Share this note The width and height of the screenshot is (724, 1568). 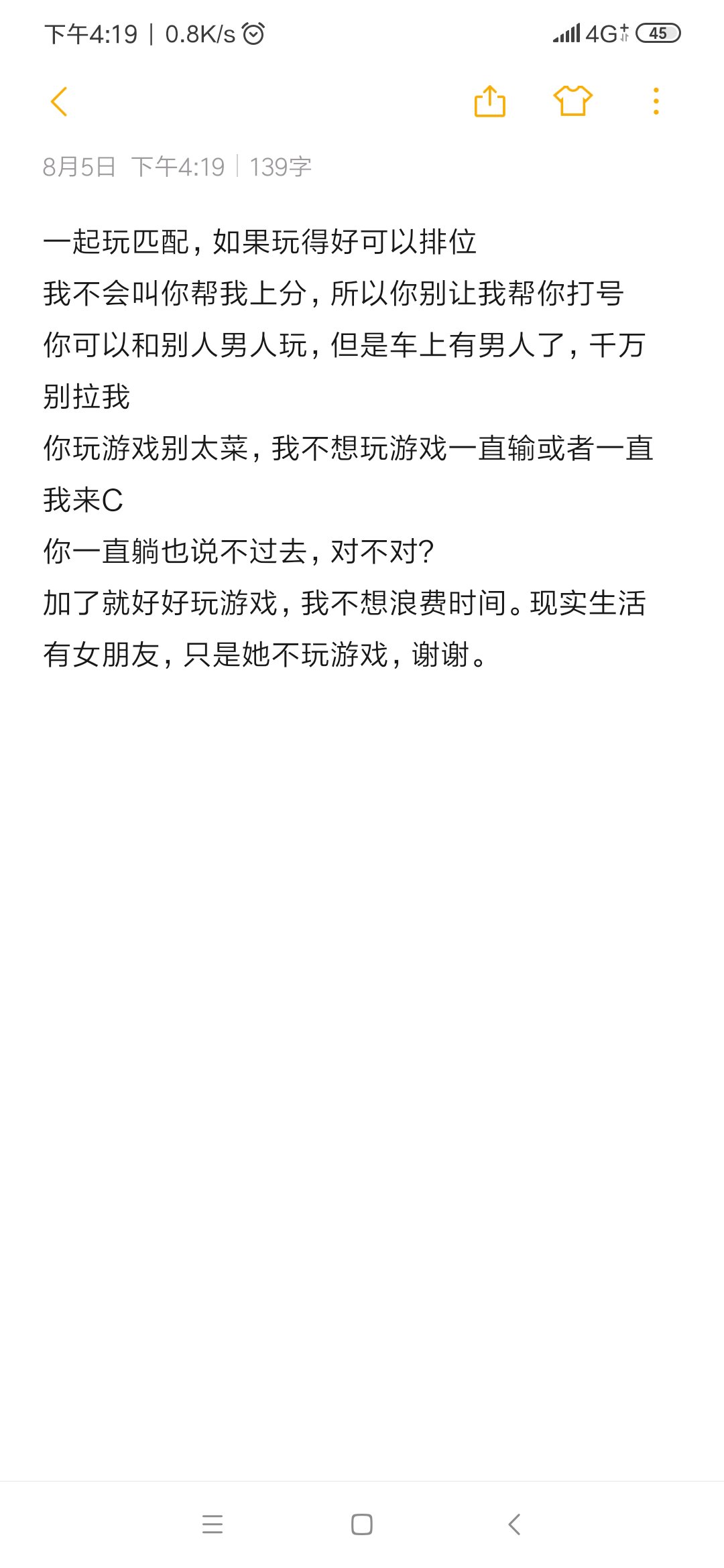[490, 101]
